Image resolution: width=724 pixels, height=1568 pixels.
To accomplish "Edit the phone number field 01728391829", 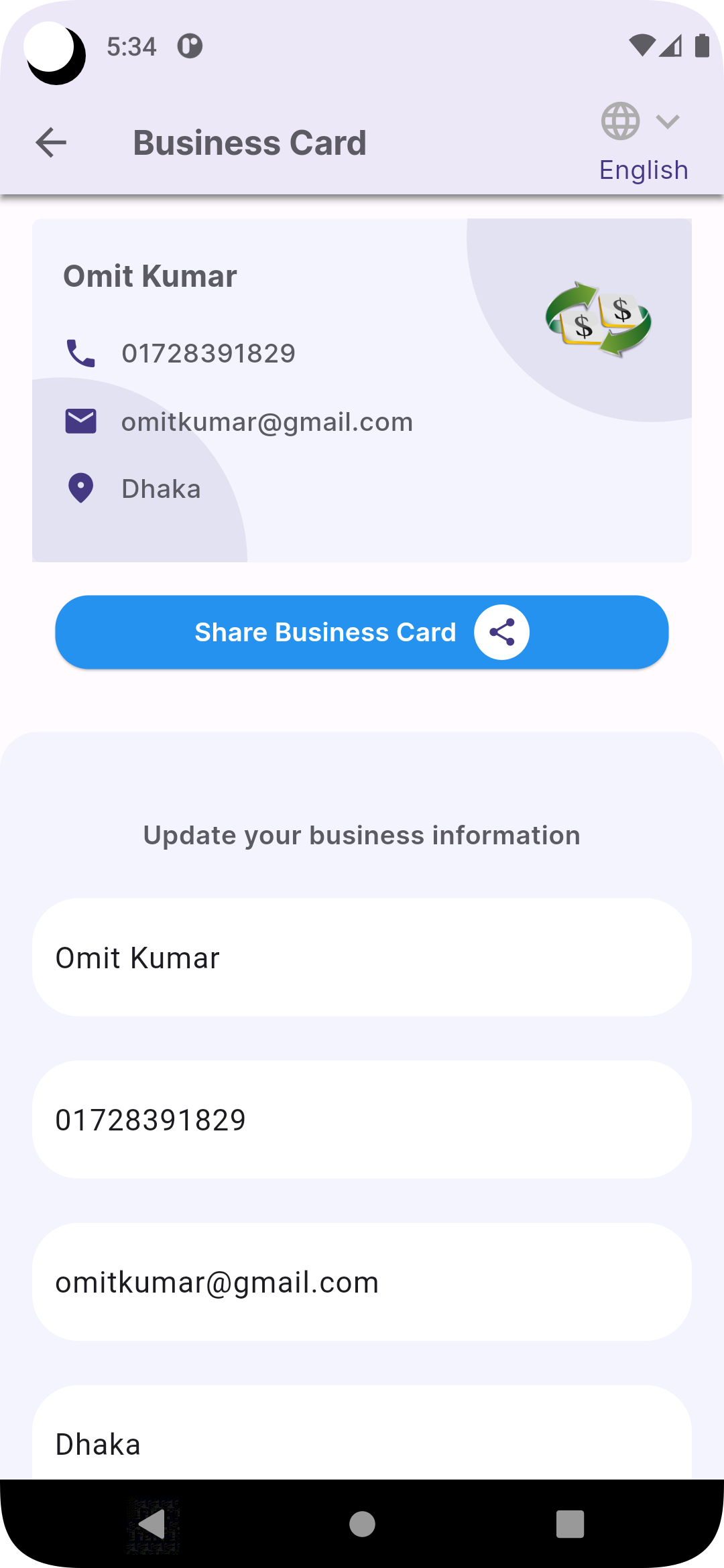I will 362,1120.
